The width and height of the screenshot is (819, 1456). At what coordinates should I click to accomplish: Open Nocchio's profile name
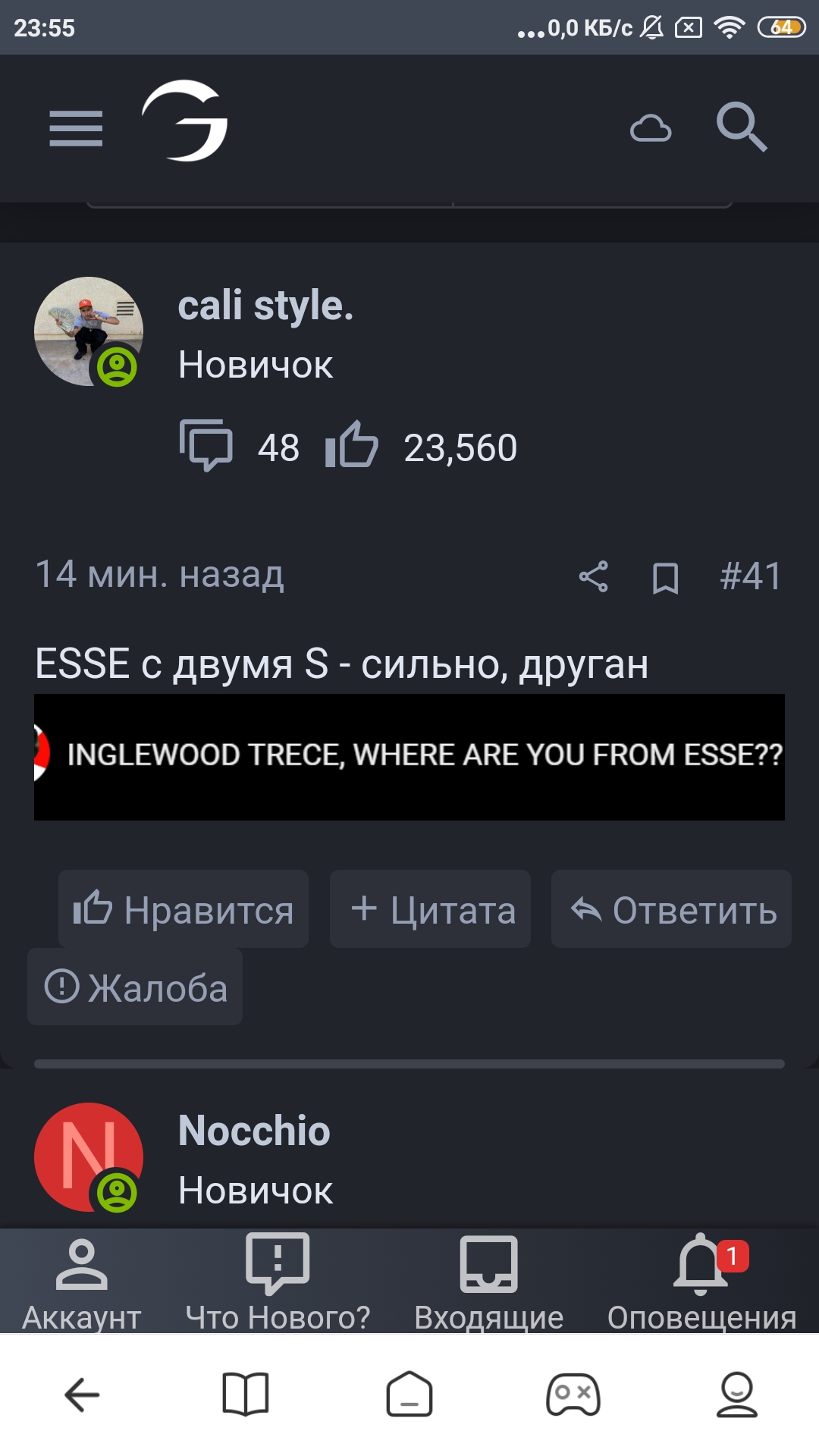pos(254,1131)
